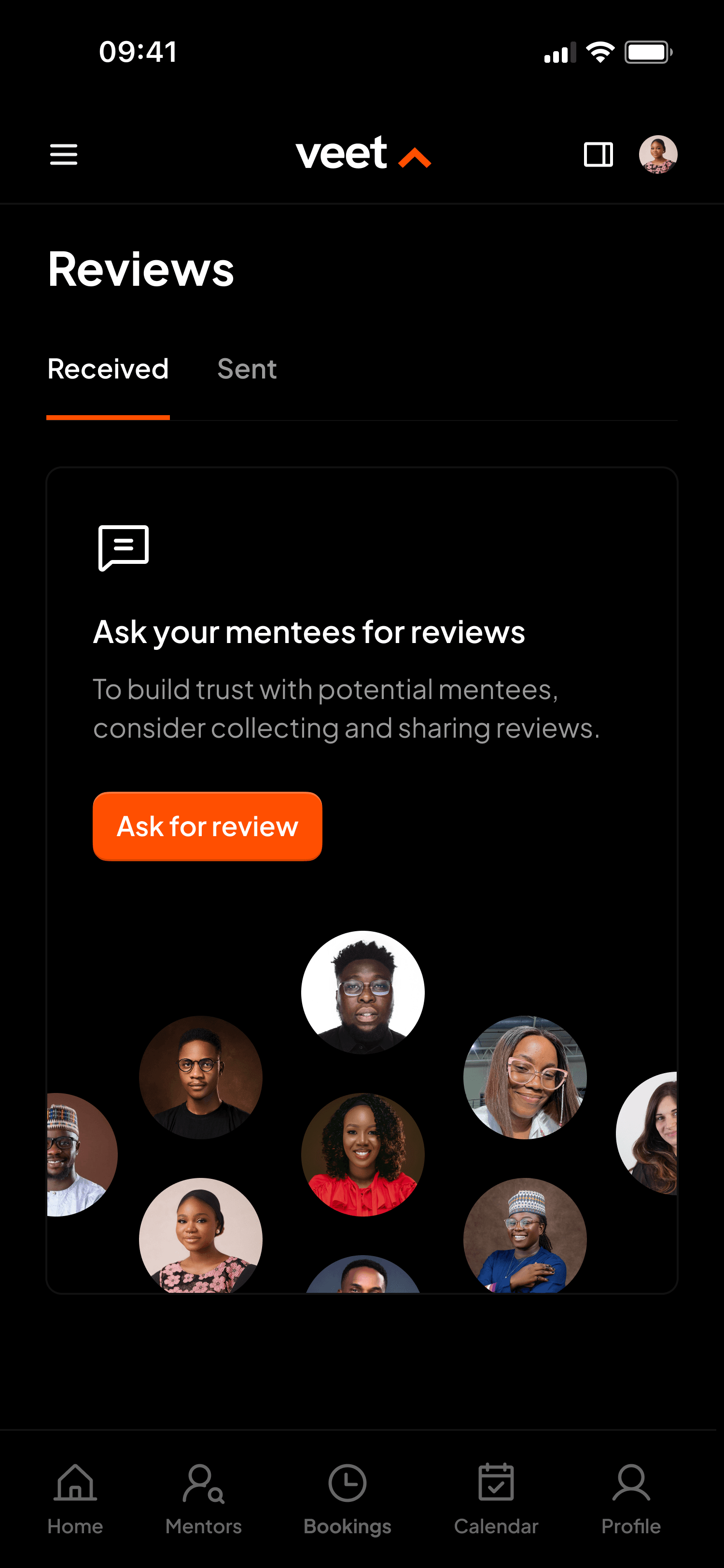Viewport: 724px width, 1568px height.
Task: Select the Received tab
Action: coord(108,369)
